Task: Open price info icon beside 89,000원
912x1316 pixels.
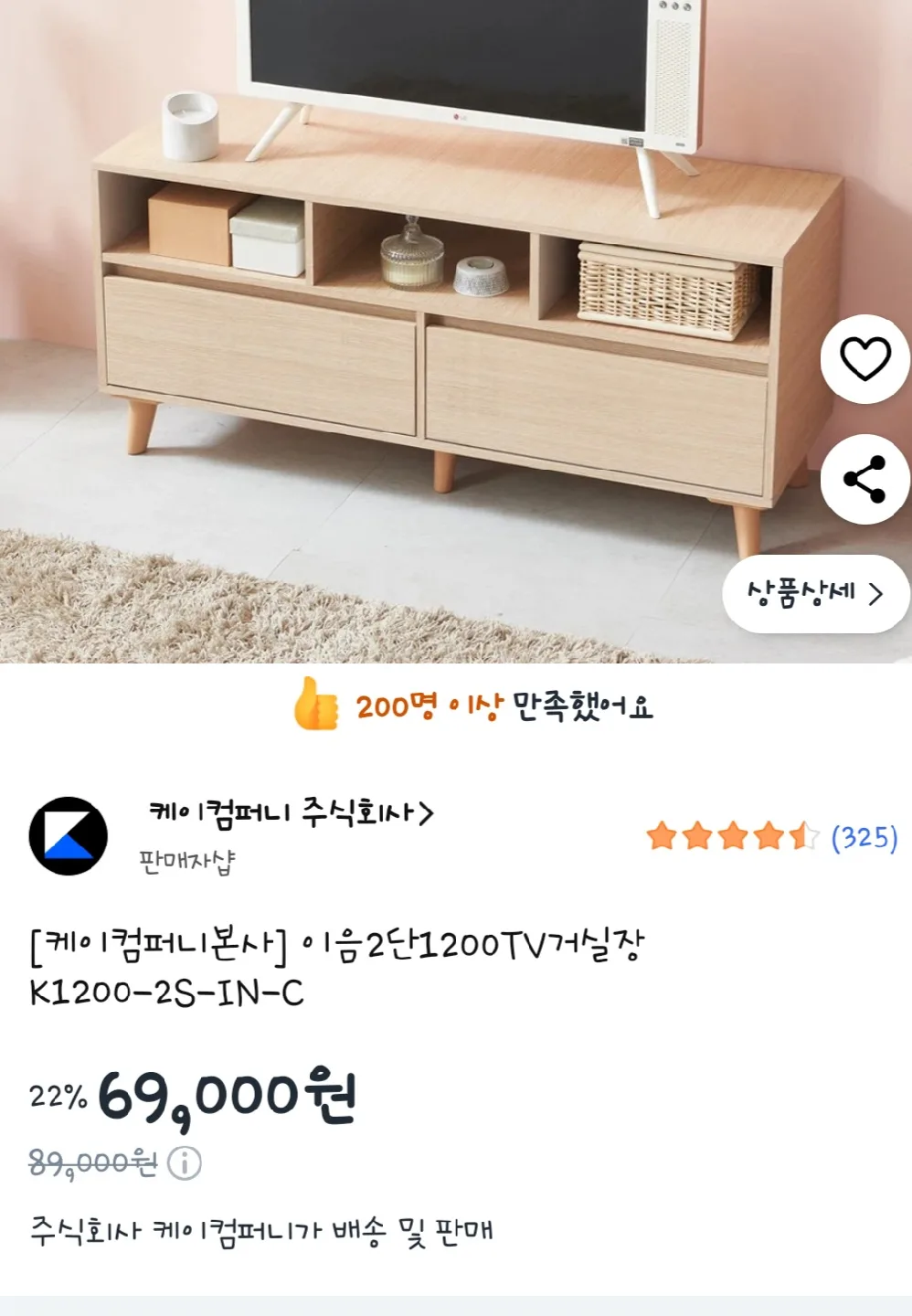Action: 185,1163
